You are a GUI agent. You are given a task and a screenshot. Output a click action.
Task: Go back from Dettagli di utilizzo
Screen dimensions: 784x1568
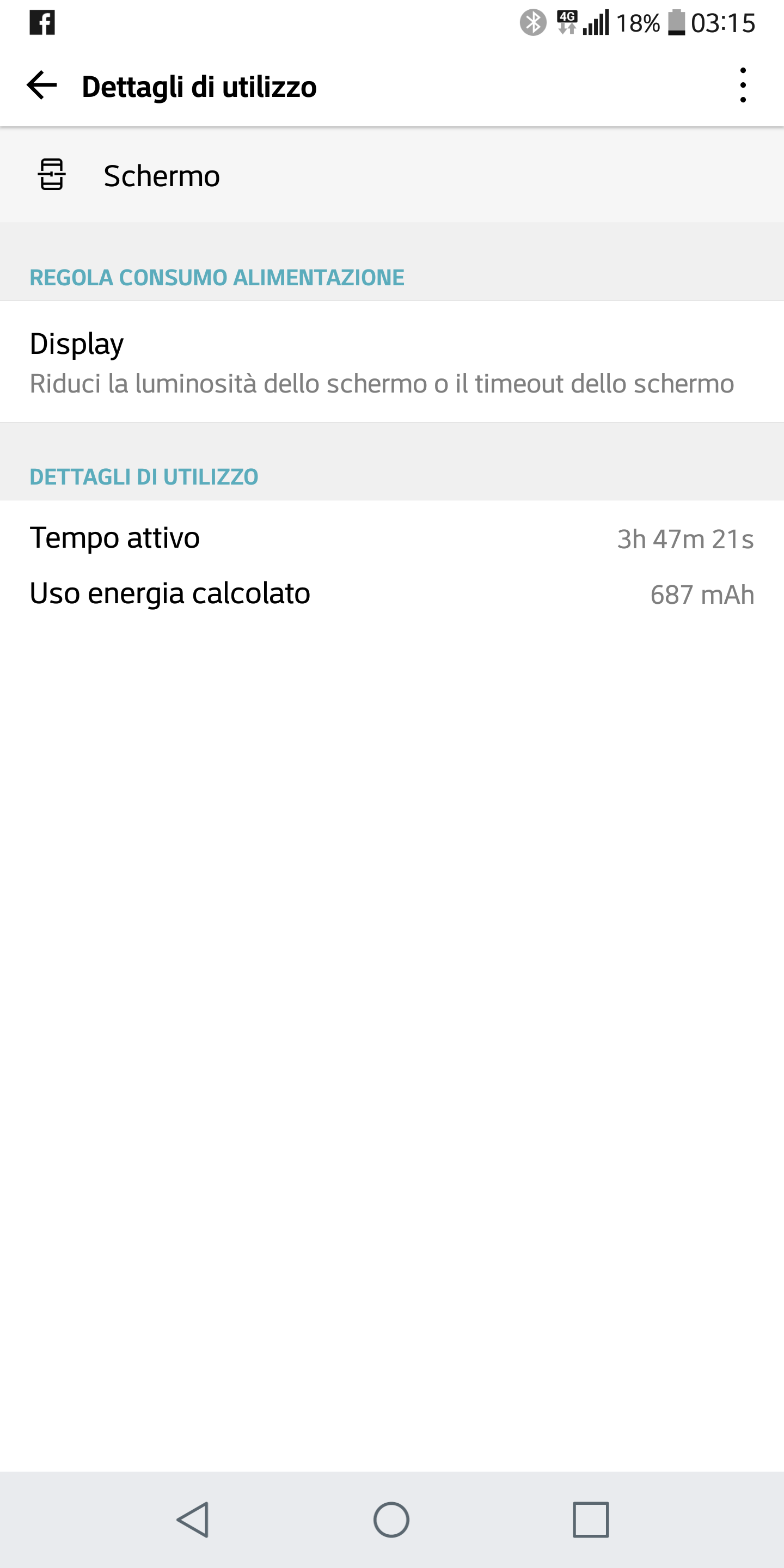[x=41, y=85]
